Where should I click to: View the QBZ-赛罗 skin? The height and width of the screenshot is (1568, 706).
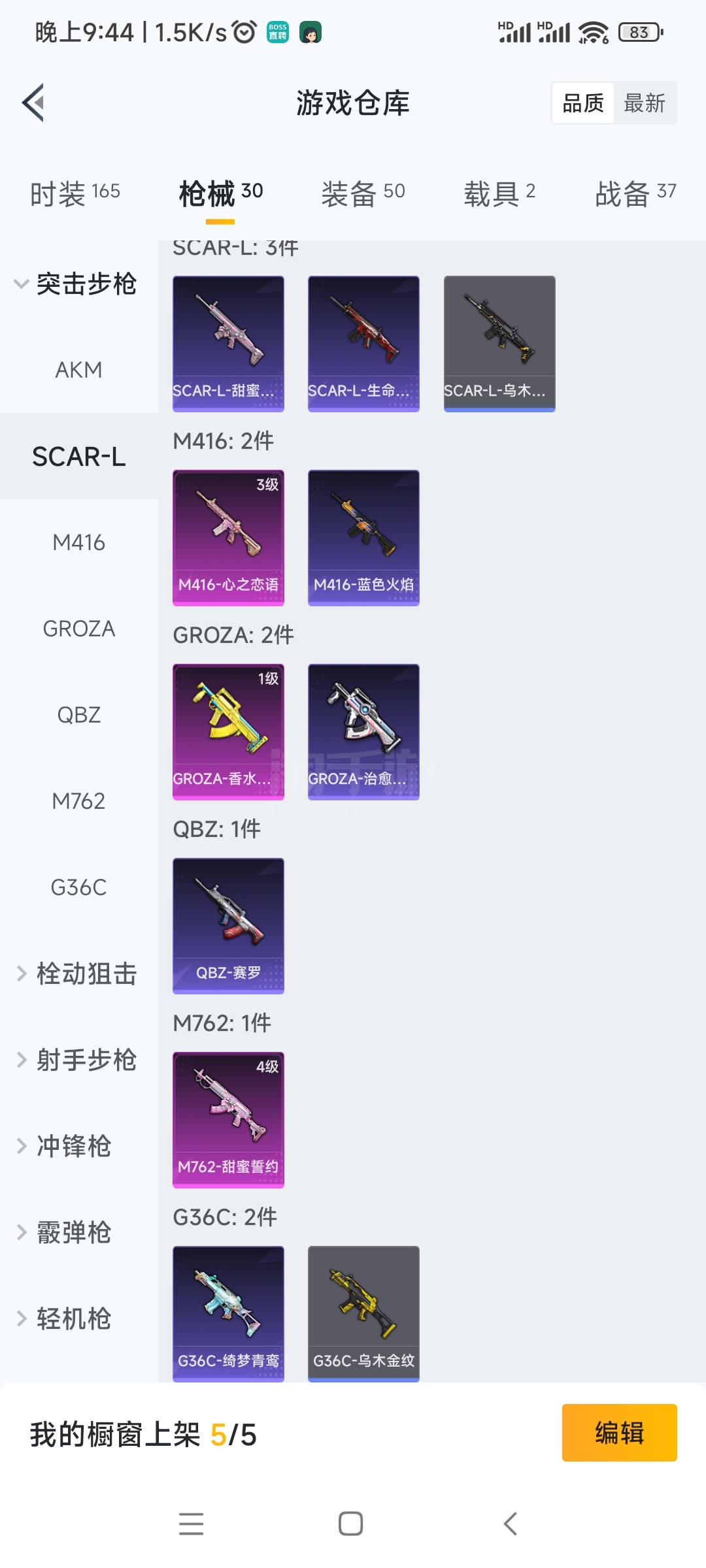[x=228, y=925]
